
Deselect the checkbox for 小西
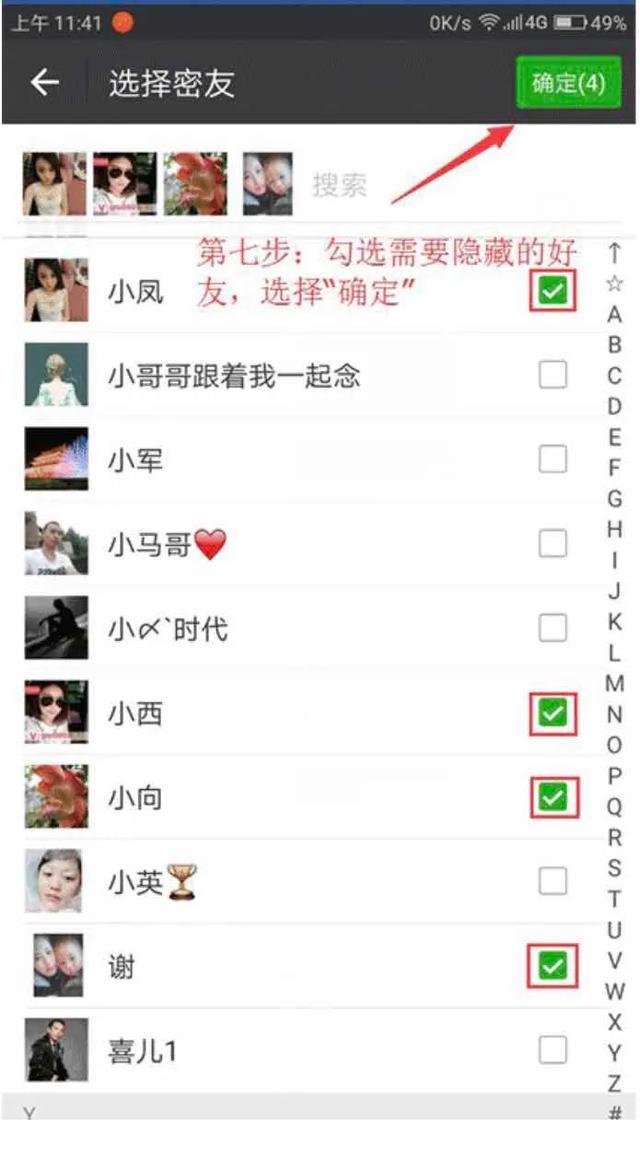click(553, 713)
